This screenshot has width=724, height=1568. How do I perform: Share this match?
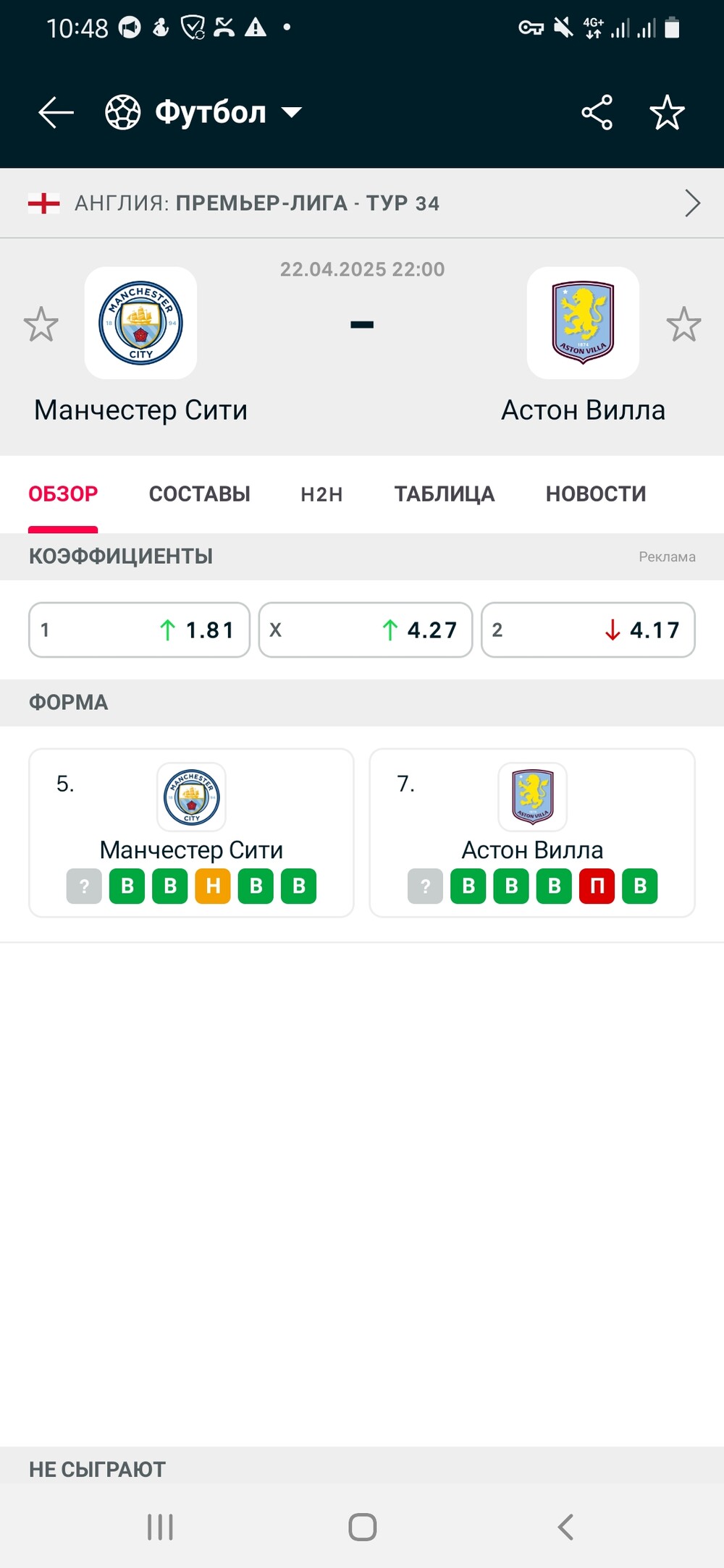coord(597,112)
